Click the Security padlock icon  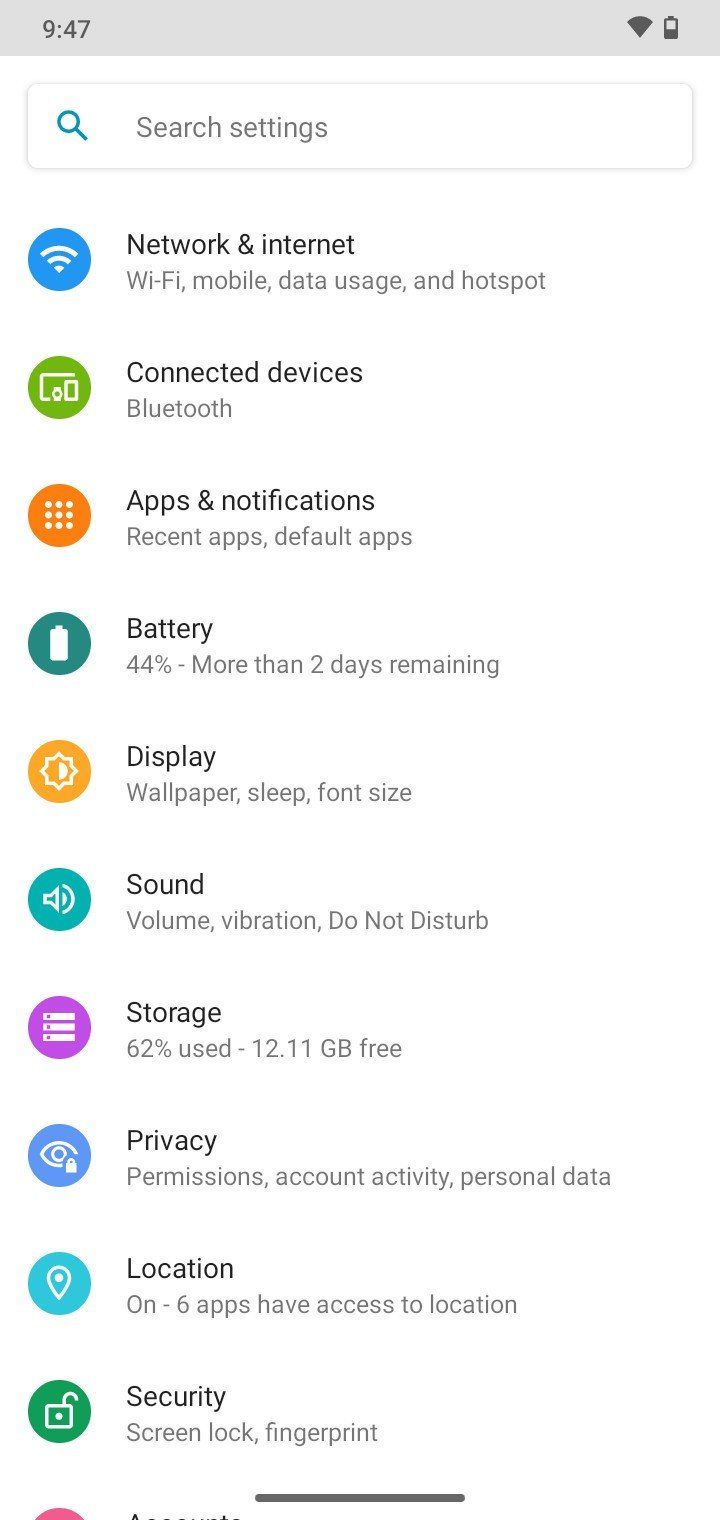tap(60, 1411)
